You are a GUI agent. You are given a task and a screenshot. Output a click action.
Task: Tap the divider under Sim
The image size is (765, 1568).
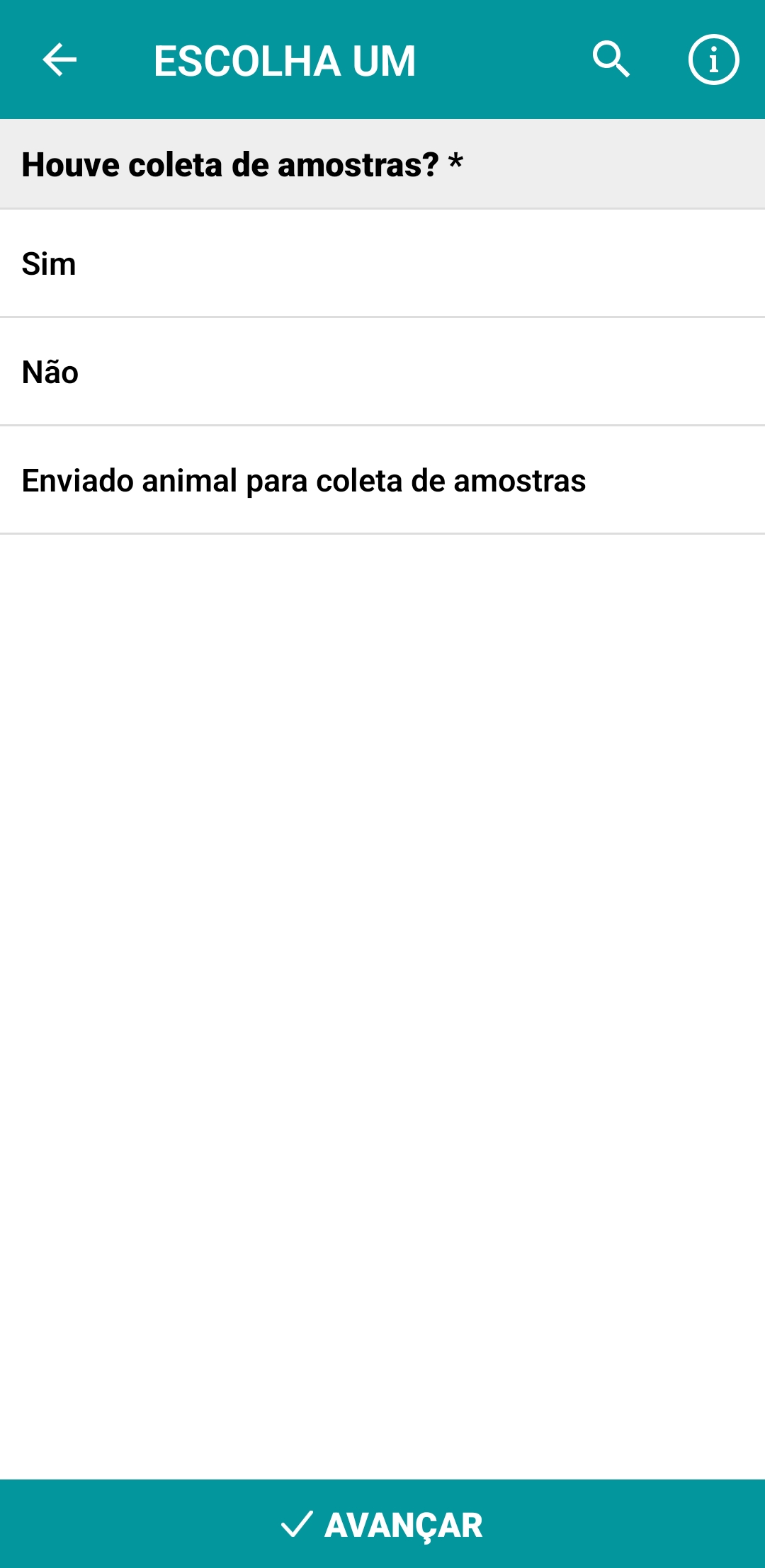click(382, 316)
